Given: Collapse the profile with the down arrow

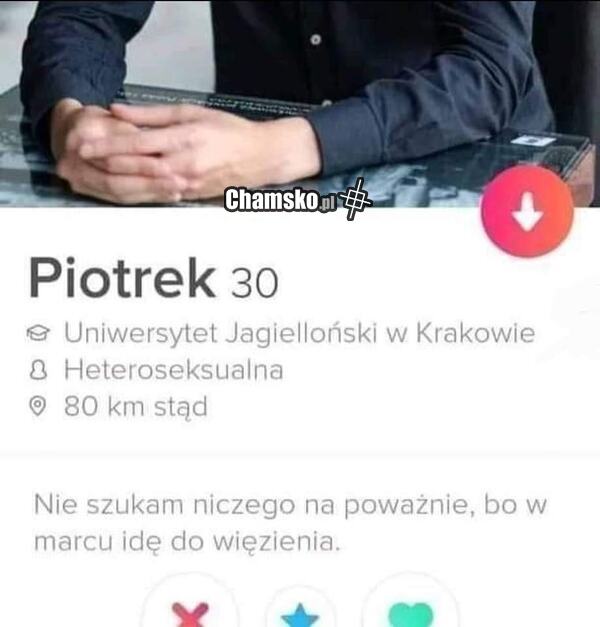Looking at the screenshot, I should tap(526, 212).
